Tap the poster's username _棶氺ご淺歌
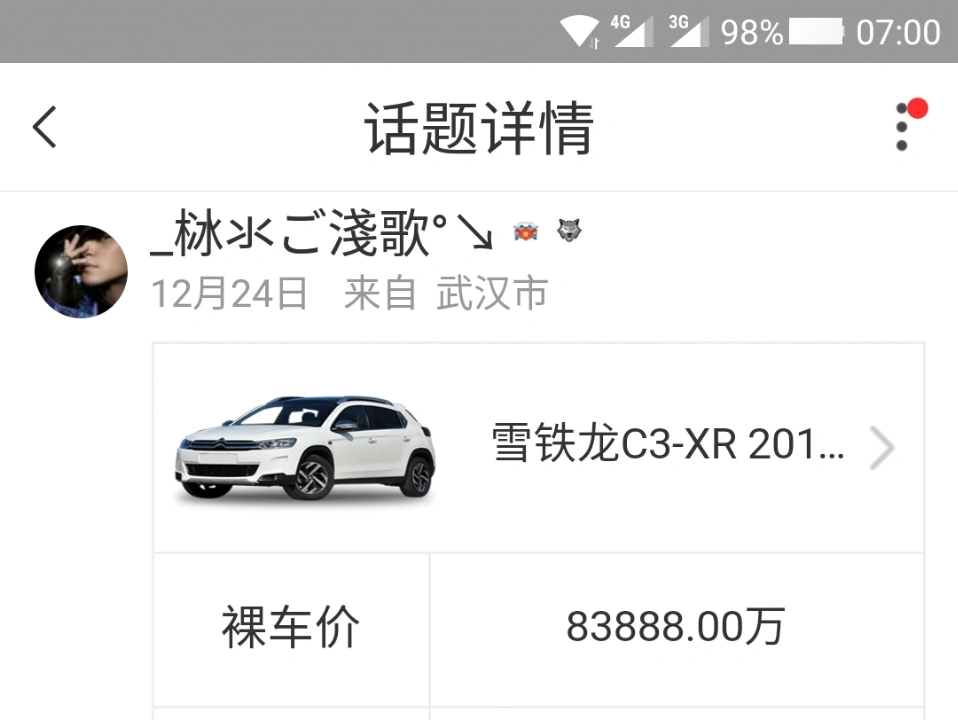The image size is (958, 720). [x=322, y=234]
